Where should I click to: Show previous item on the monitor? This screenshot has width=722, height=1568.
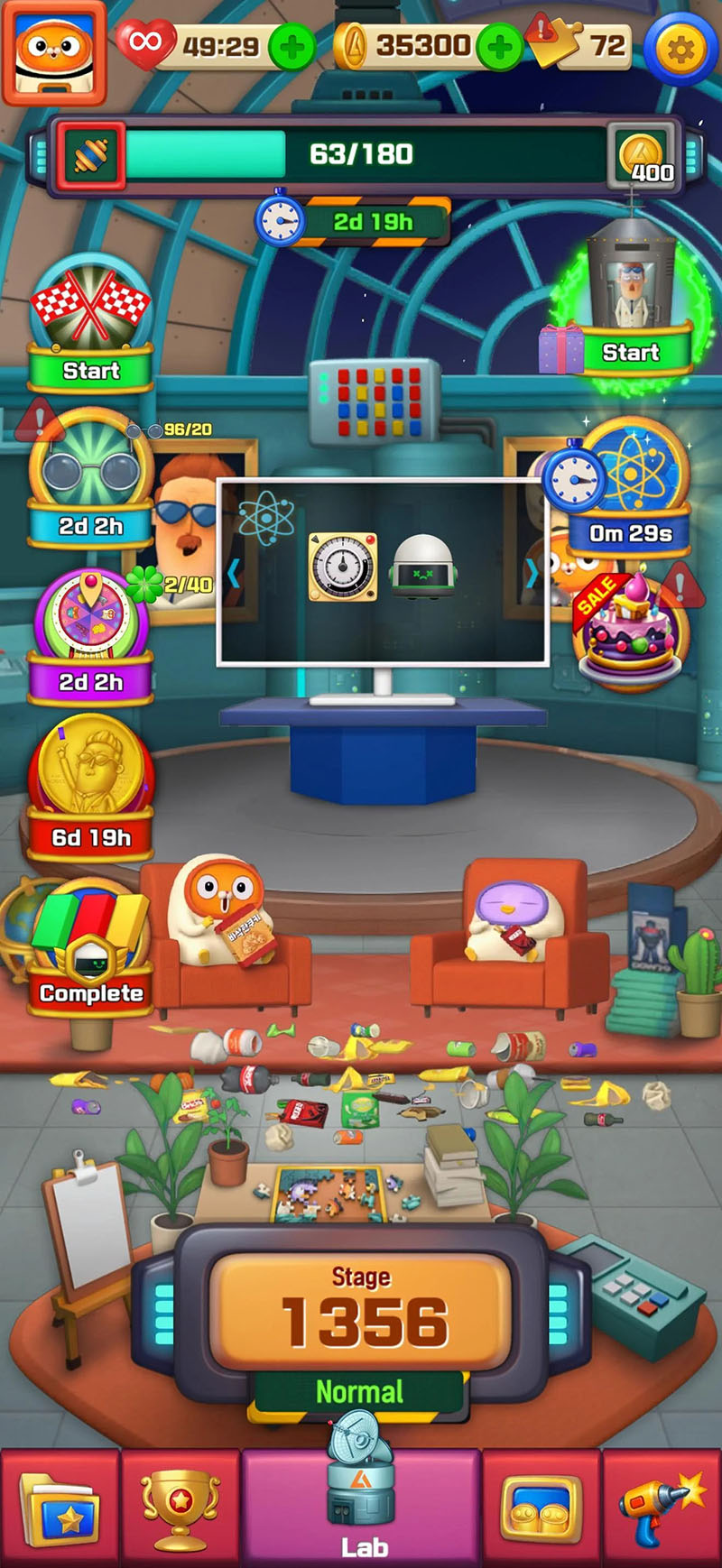coord(234,572)
